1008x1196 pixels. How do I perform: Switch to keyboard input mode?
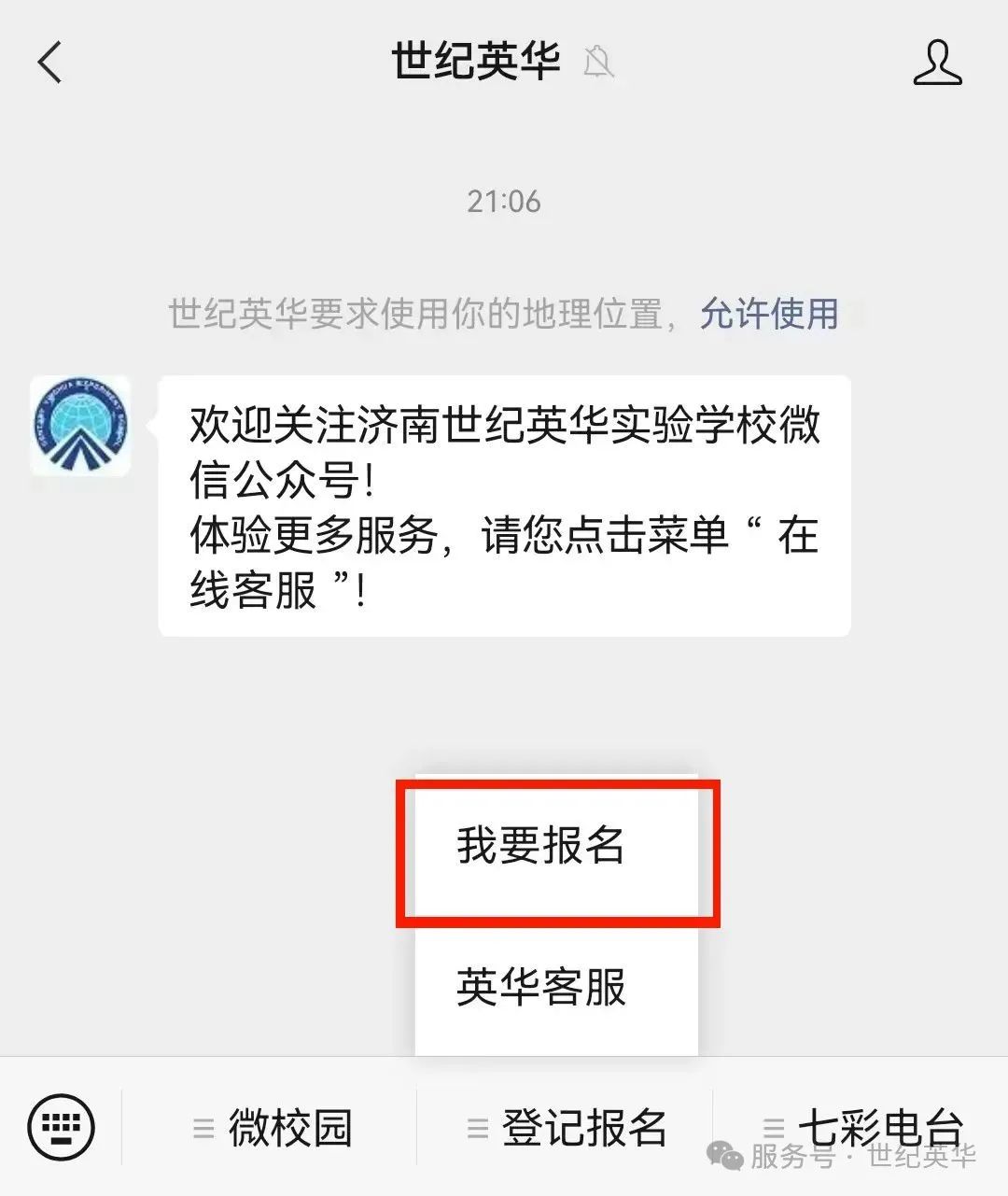62,1127
